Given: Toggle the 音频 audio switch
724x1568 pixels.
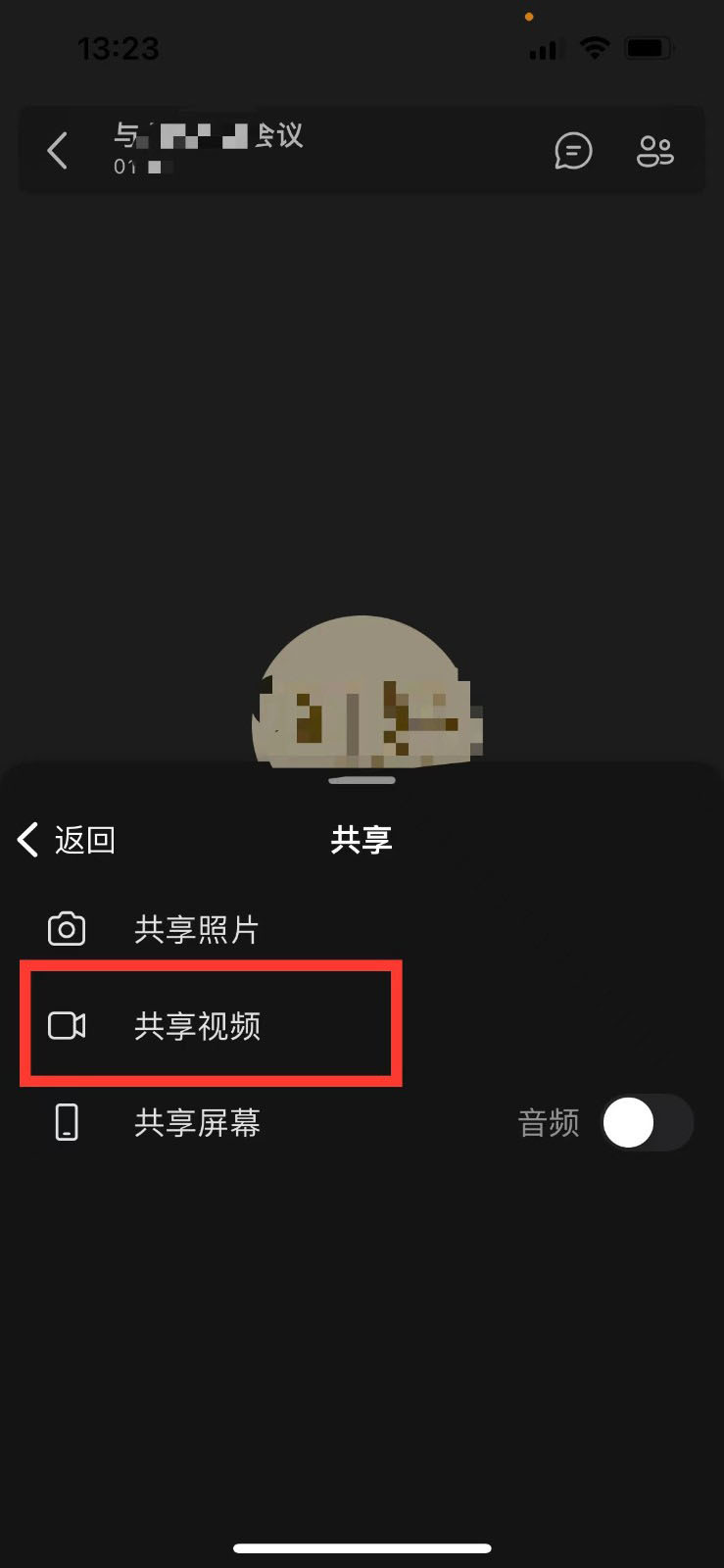Looking at the screenshot, I should 647,1123.
